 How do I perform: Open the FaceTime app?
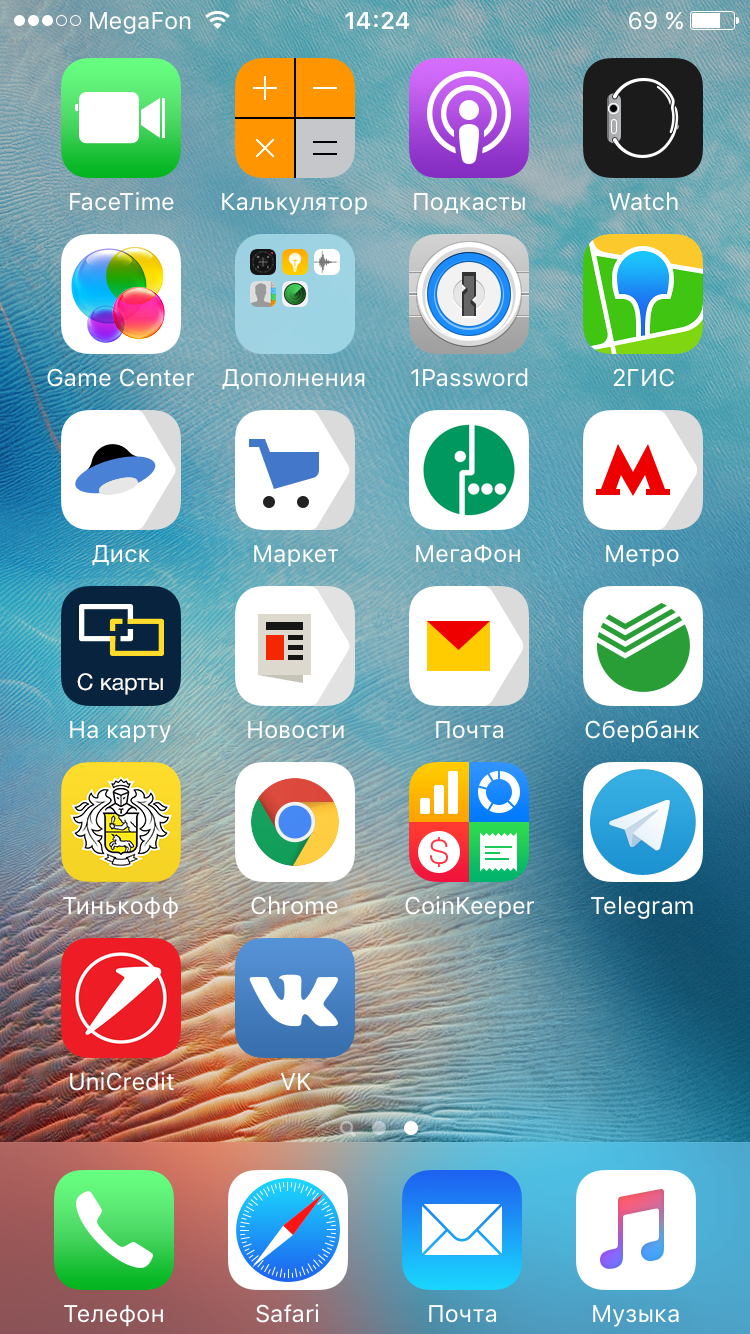click(121, 118)
